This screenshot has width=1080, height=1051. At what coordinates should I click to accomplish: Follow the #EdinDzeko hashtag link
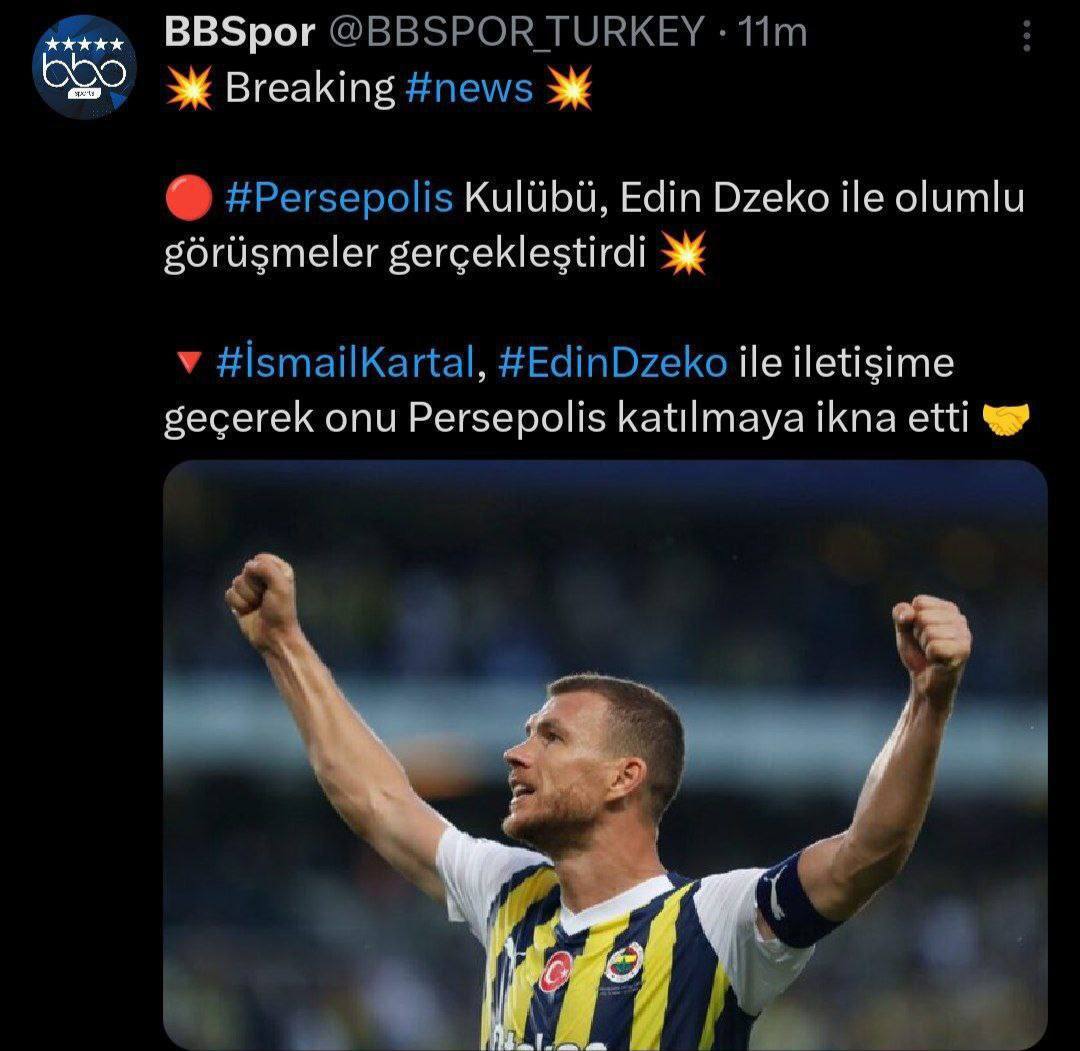click(612, 363)
